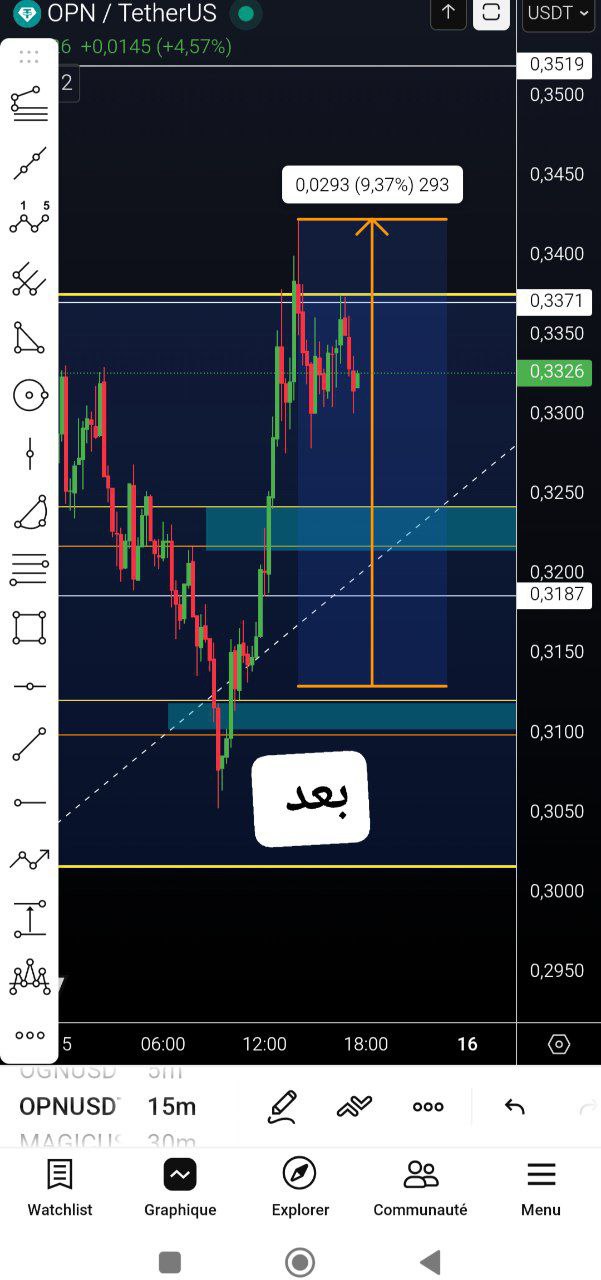
Task: Activate the pencil drawing mode
Action: [x=283, y=1106]
